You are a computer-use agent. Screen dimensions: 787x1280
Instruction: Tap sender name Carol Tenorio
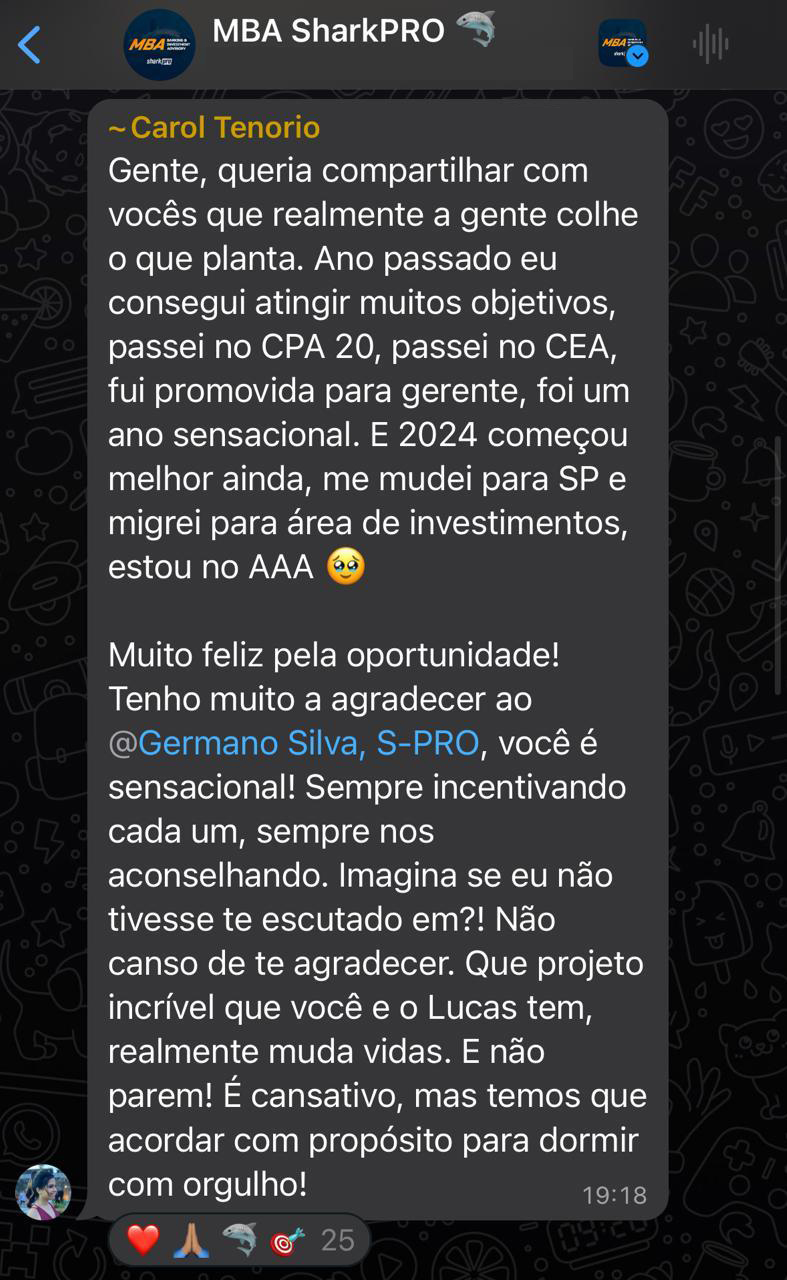pyautogui.click(x=214, y=127)
